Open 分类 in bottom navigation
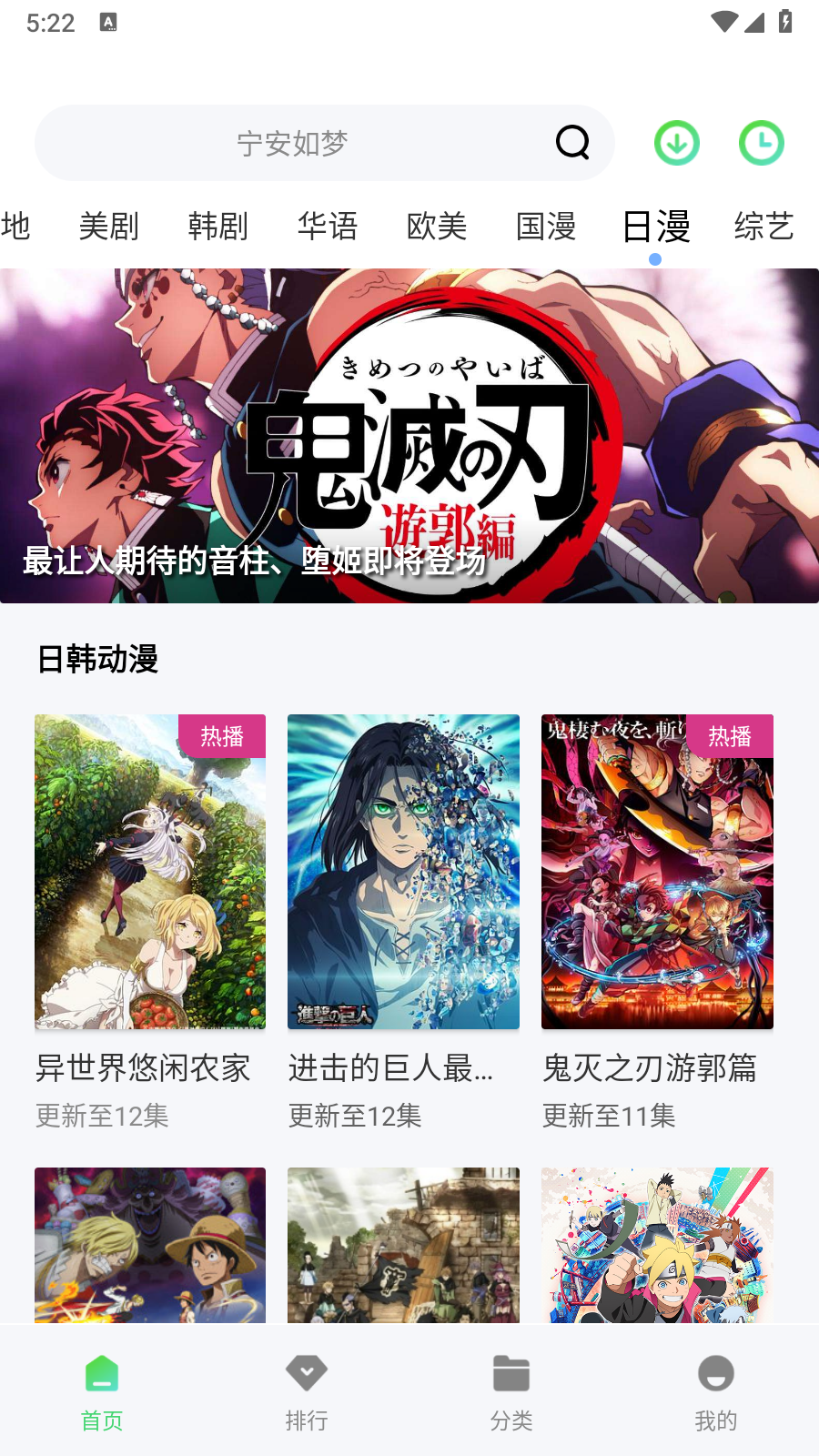The height and width of the screenshot is (1456, 819). point(511,1392)
